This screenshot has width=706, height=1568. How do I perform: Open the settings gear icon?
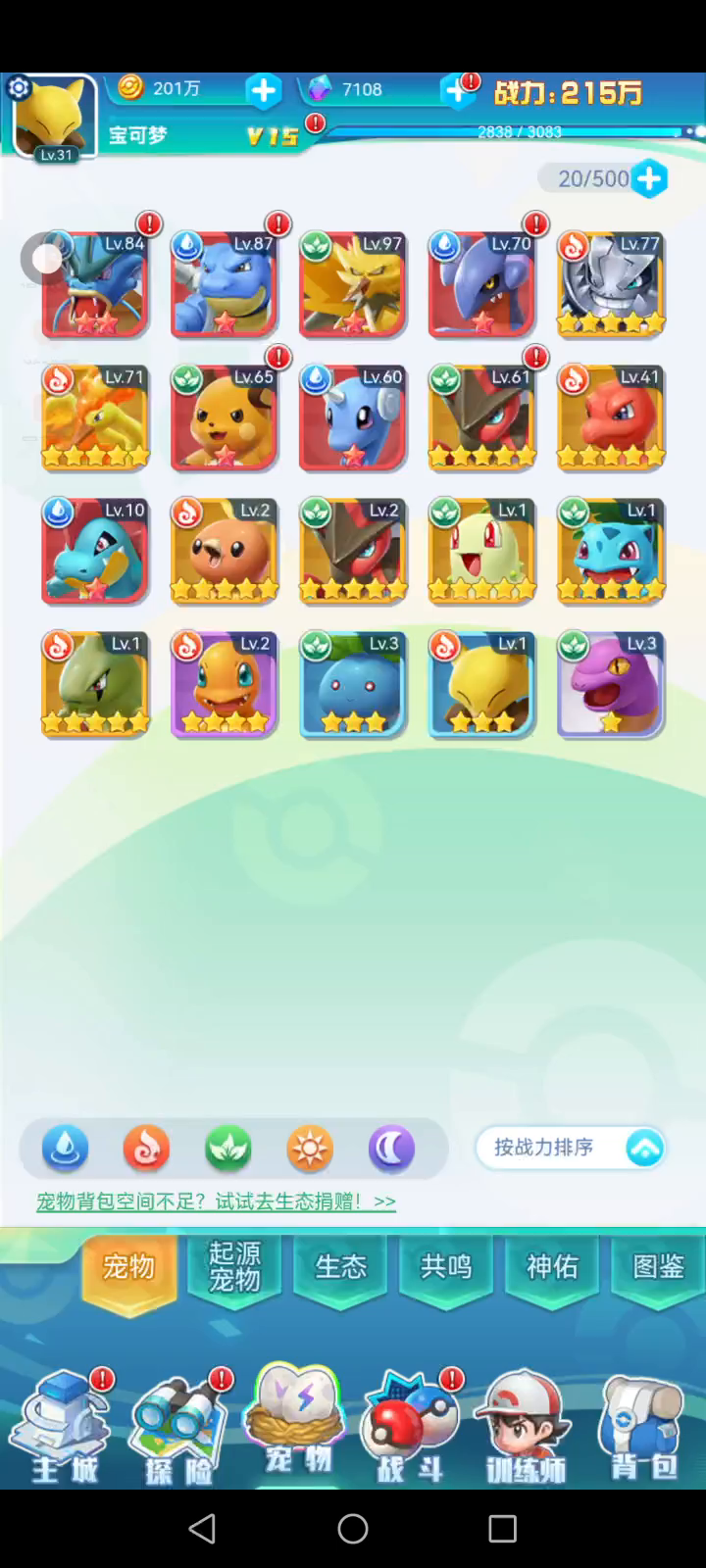[19, 89]
